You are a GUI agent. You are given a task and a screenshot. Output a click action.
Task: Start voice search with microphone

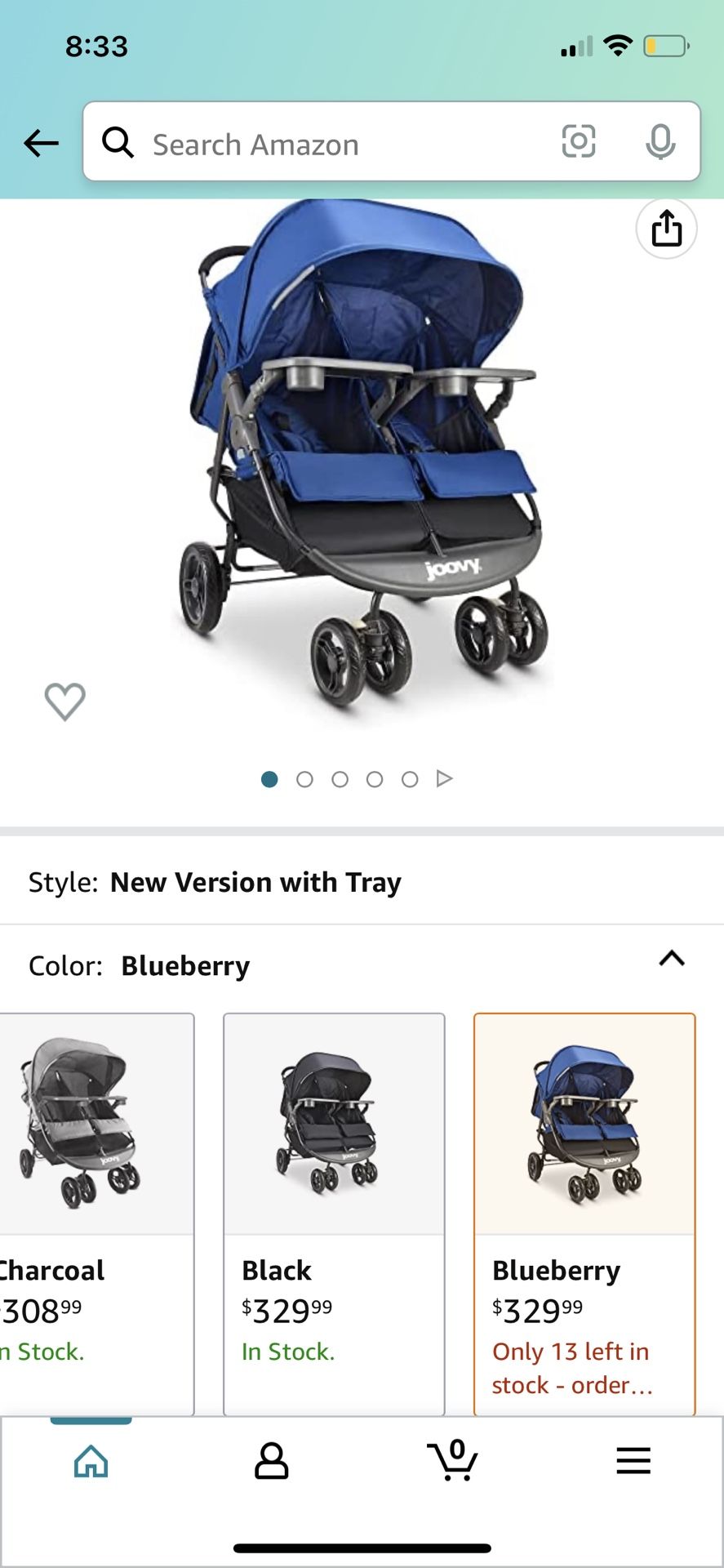tap(660, 142)
